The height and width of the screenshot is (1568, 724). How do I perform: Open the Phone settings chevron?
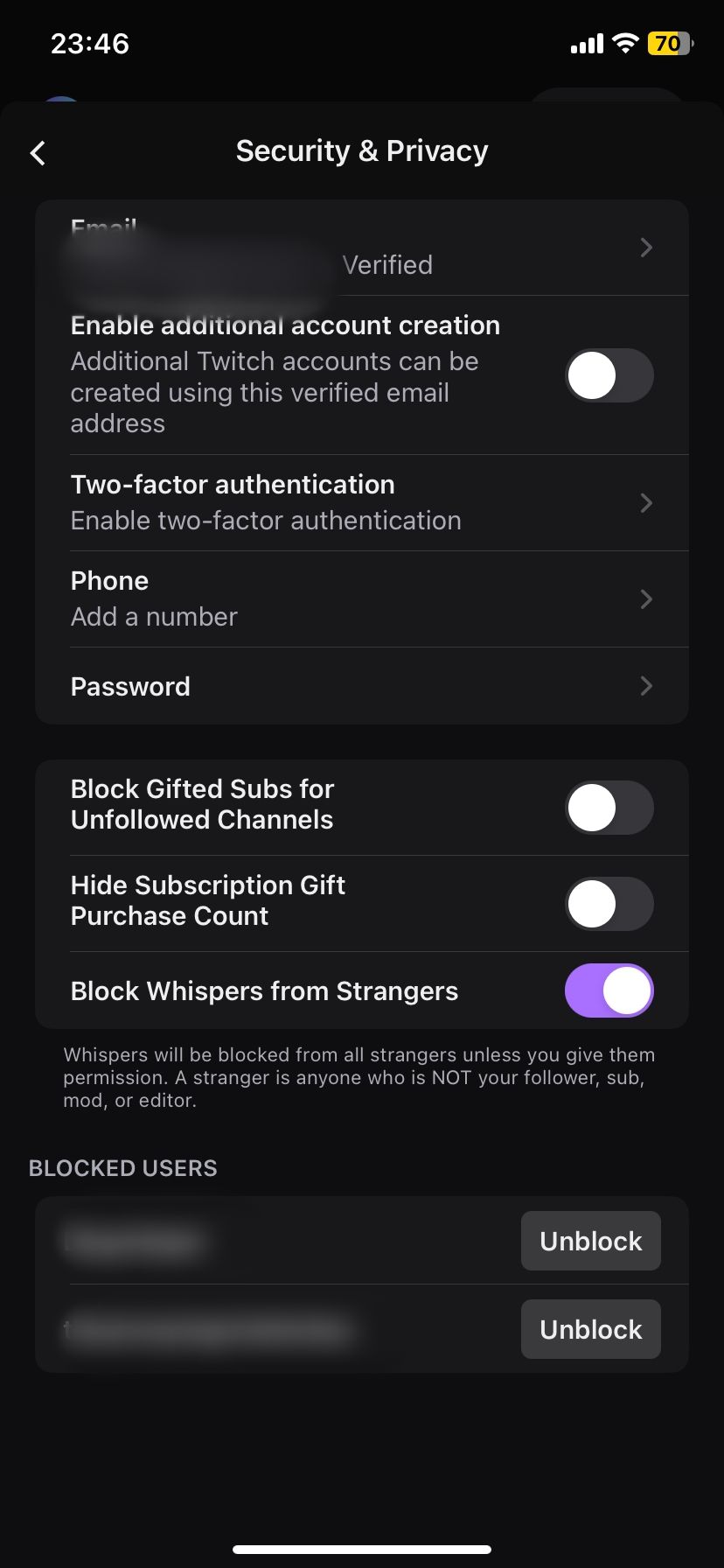tap(646, 598)
